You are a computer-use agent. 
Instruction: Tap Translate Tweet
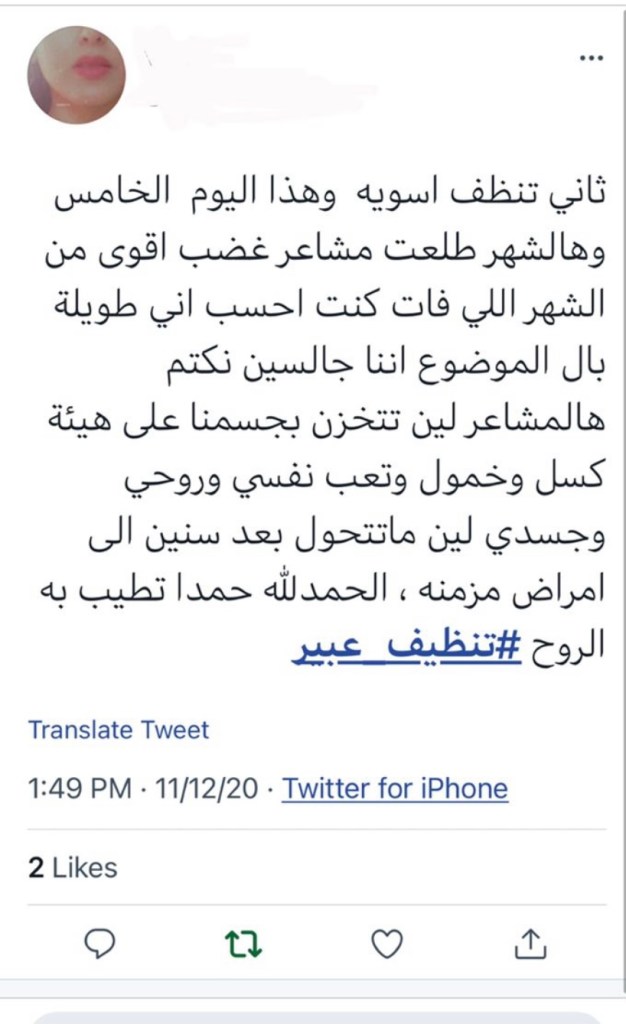click(119, 729)
